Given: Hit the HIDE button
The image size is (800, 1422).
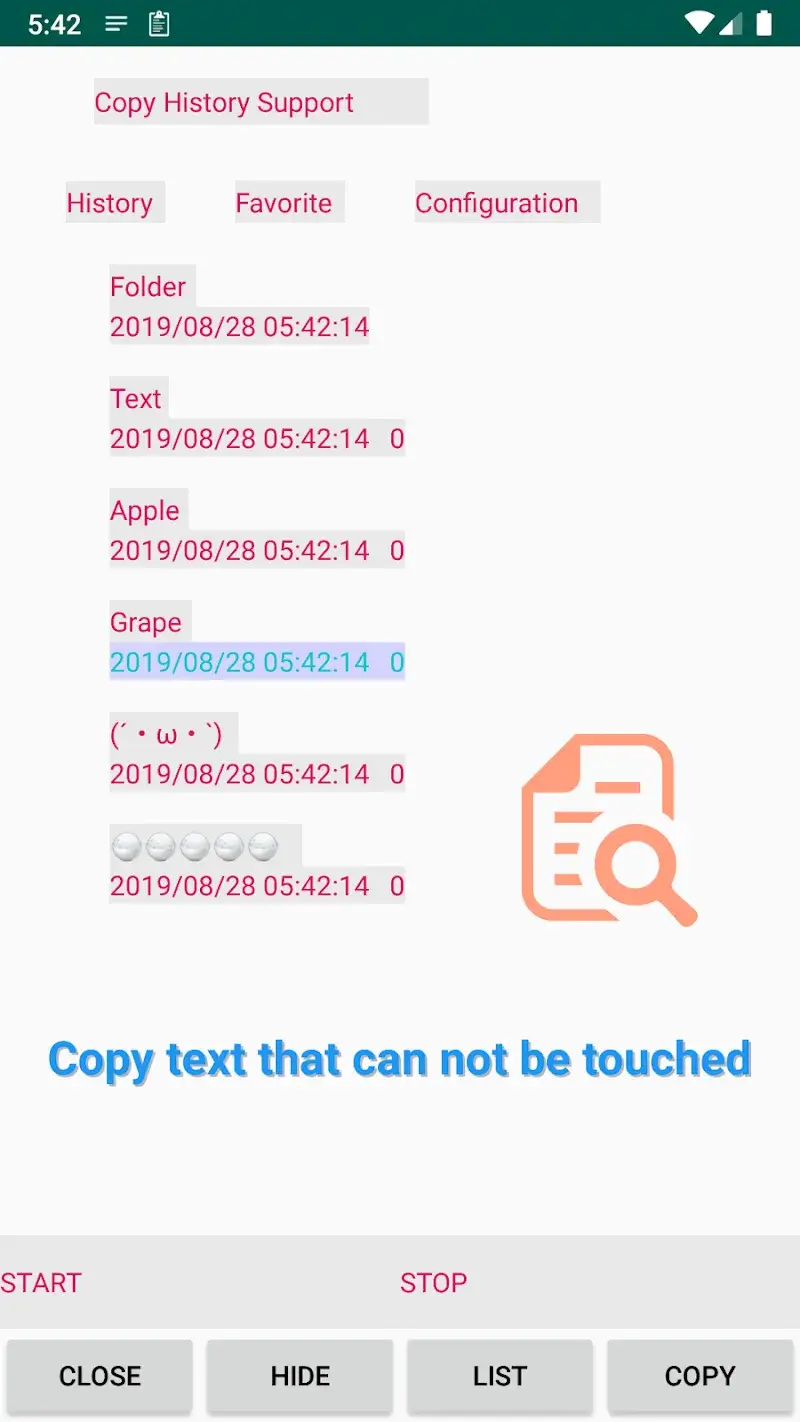Looking at the screenshot, I should point(300,1376).
